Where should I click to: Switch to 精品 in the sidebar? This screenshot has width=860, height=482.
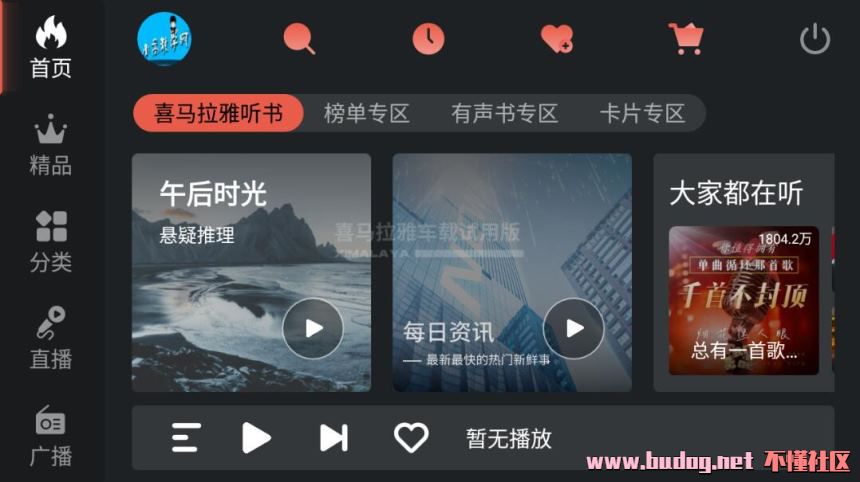pos(50,145)
